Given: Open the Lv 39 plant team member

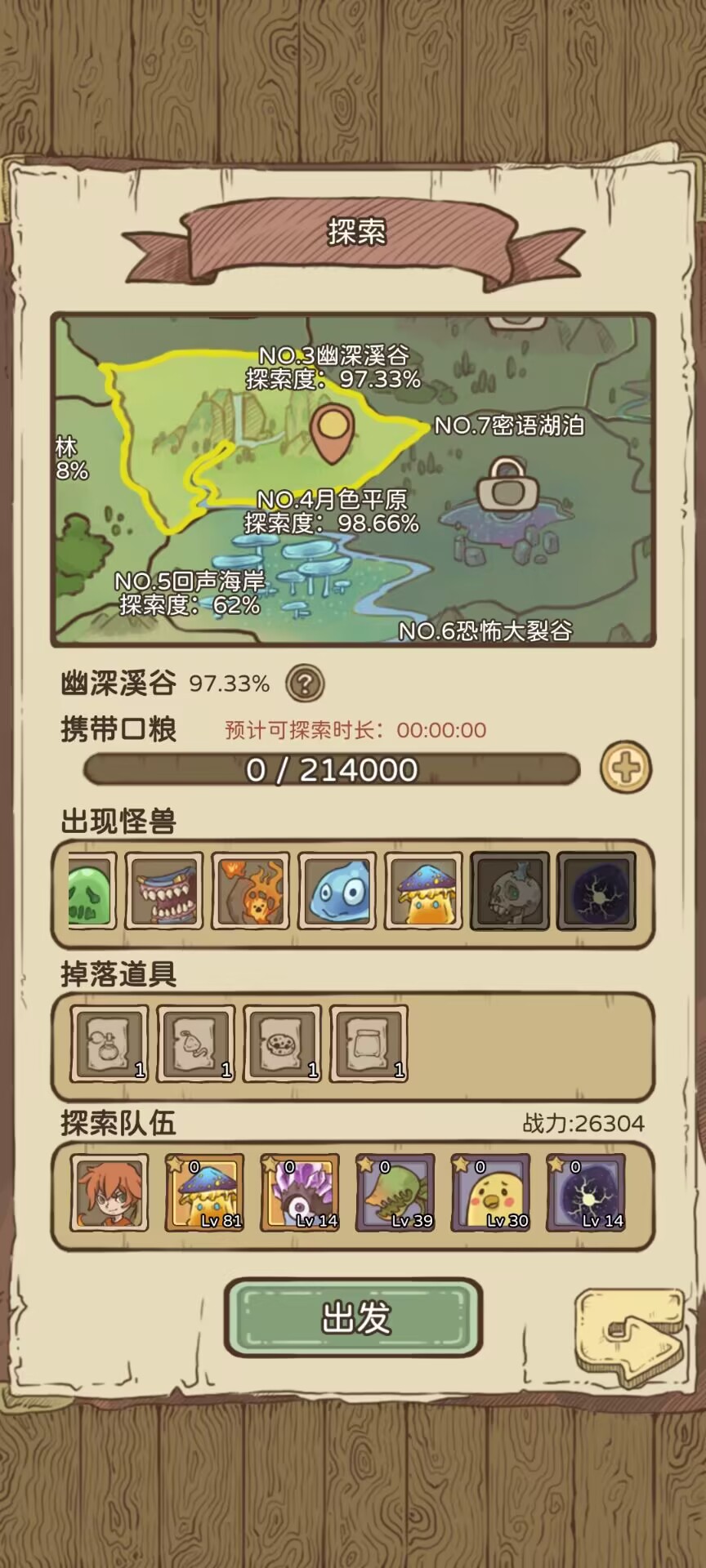Looking at the screenshot, I should tap(395, 1192).
